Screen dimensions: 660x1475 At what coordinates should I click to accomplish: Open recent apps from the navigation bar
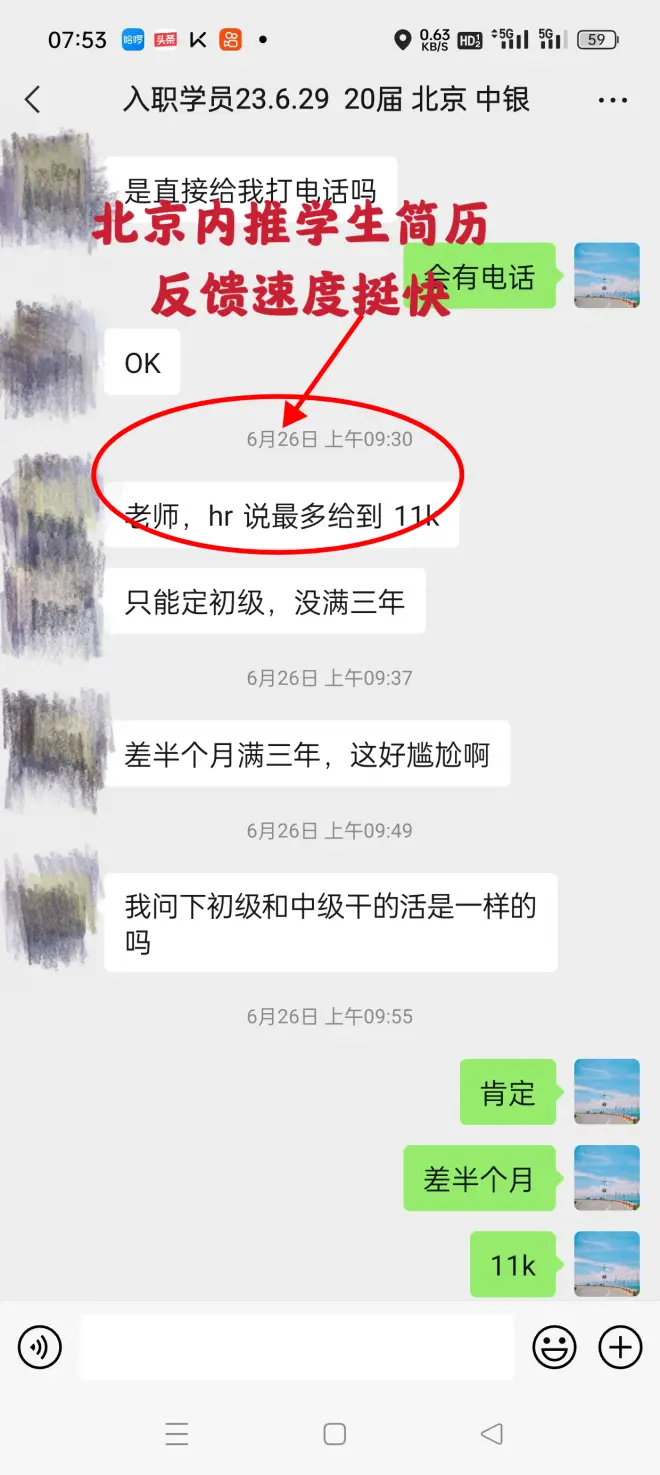coord(177,1434)
